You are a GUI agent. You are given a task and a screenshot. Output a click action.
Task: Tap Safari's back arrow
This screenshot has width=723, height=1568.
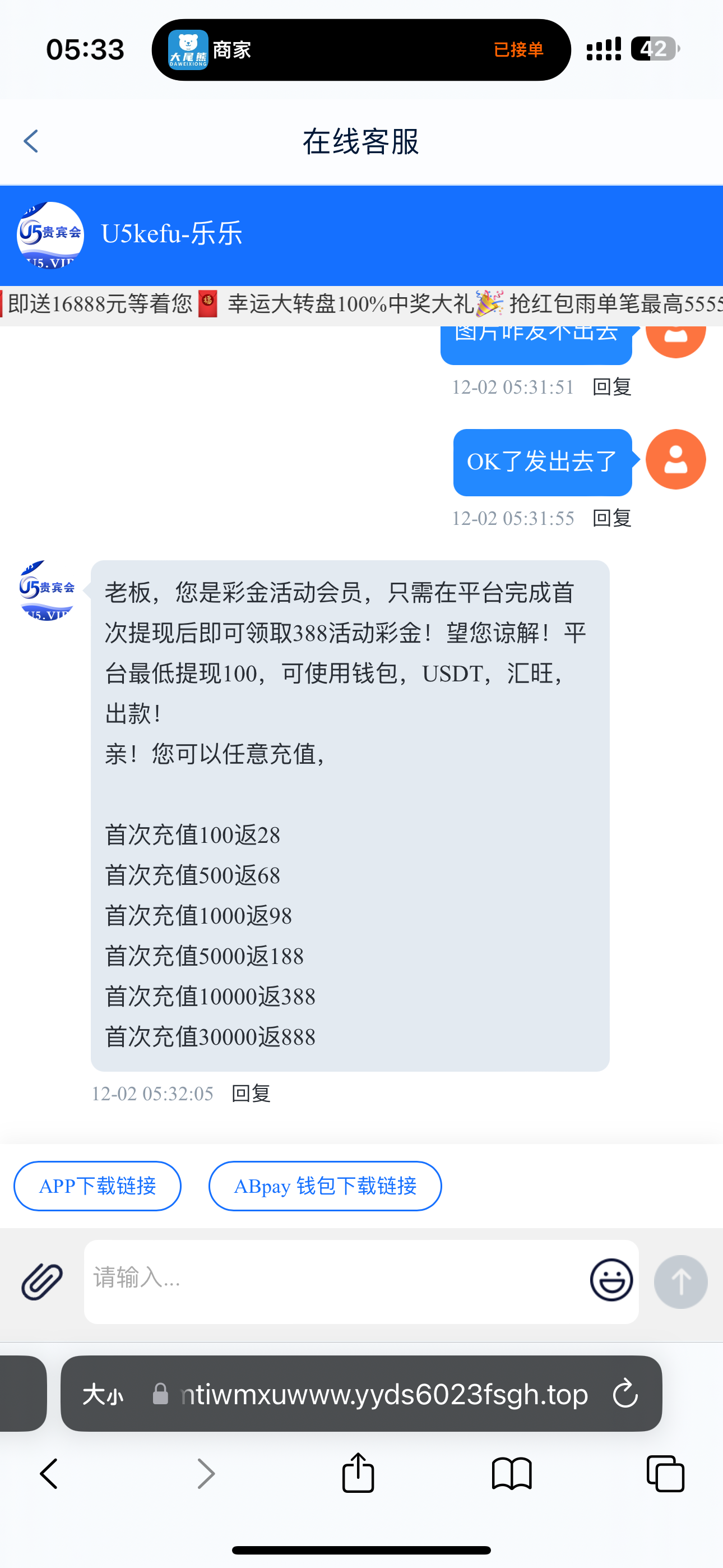[49, 1474]
